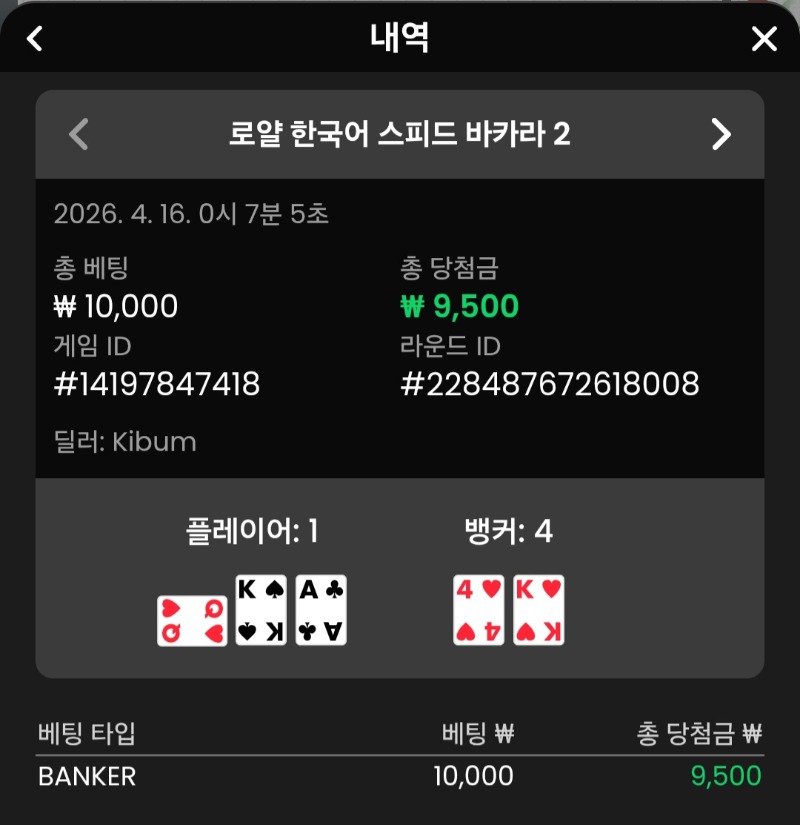Close the 내역 history panel
Image resolution: width=800 pixels, height=825 pixels.
(x=764, y=39)
